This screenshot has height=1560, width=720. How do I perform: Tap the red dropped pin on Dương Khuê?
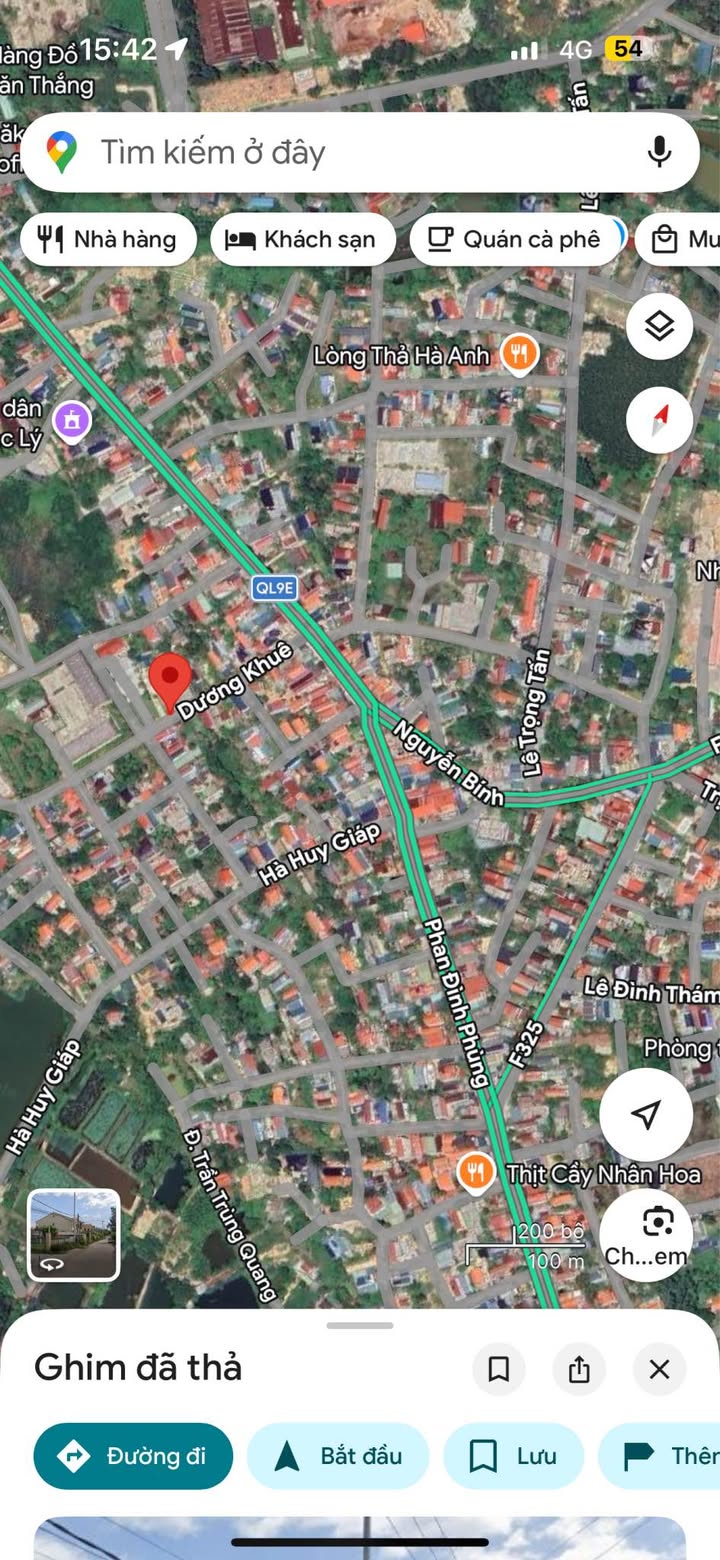170,680
